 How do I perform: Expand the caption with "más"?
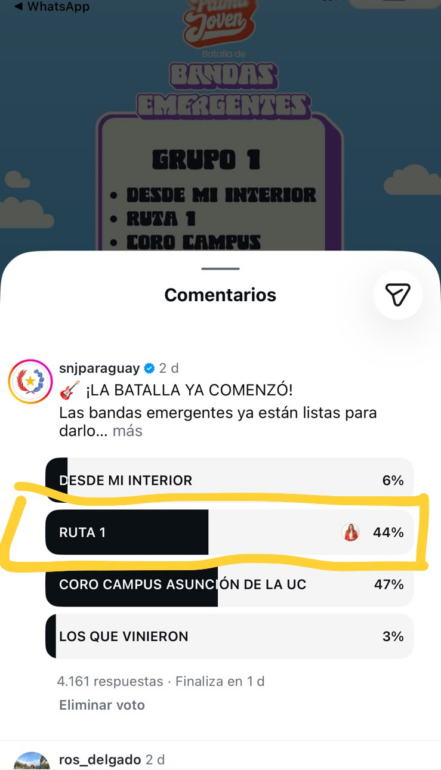tap(127, 431)
